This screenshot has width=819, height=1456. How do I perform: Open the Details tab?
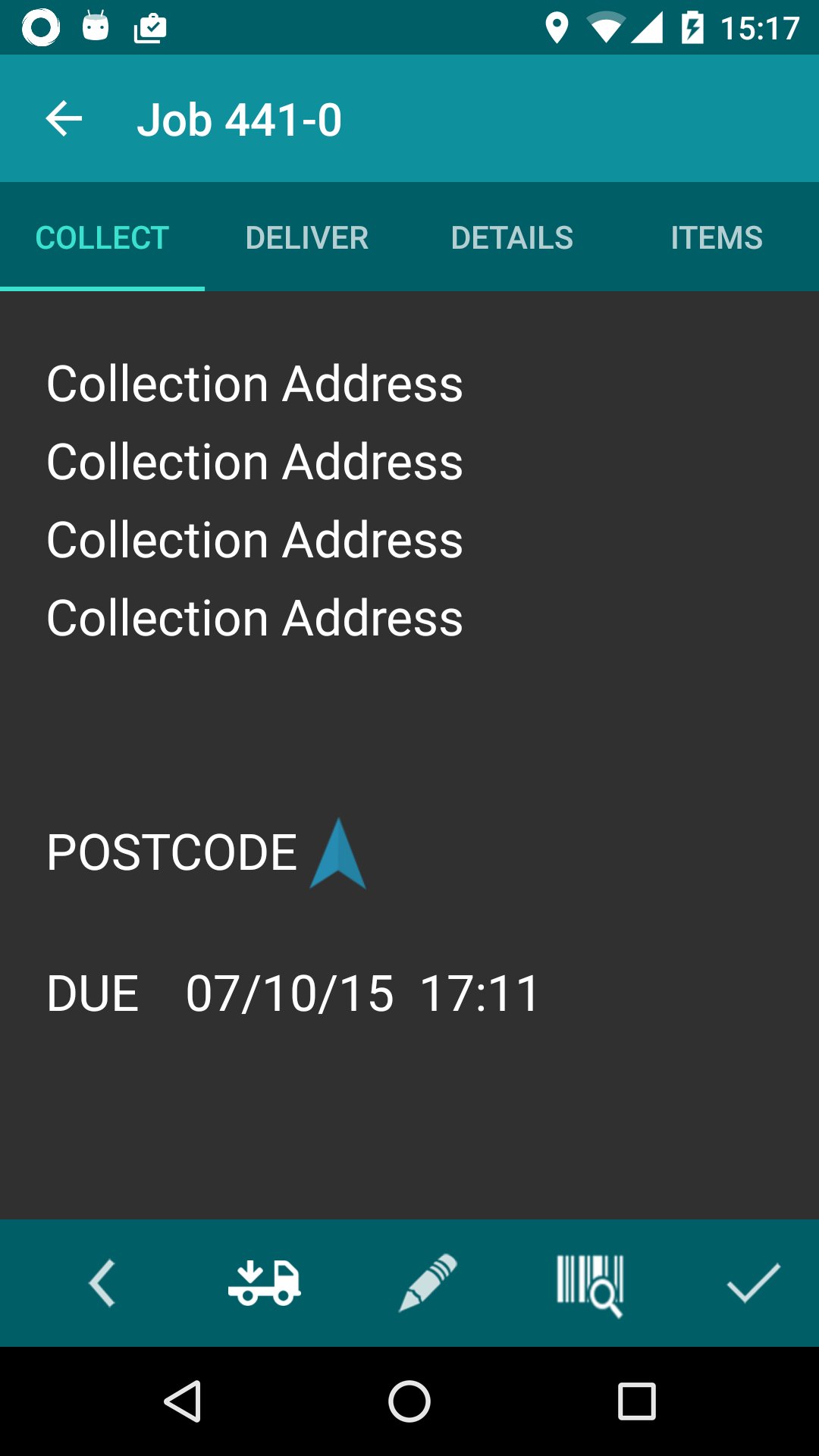512,238
